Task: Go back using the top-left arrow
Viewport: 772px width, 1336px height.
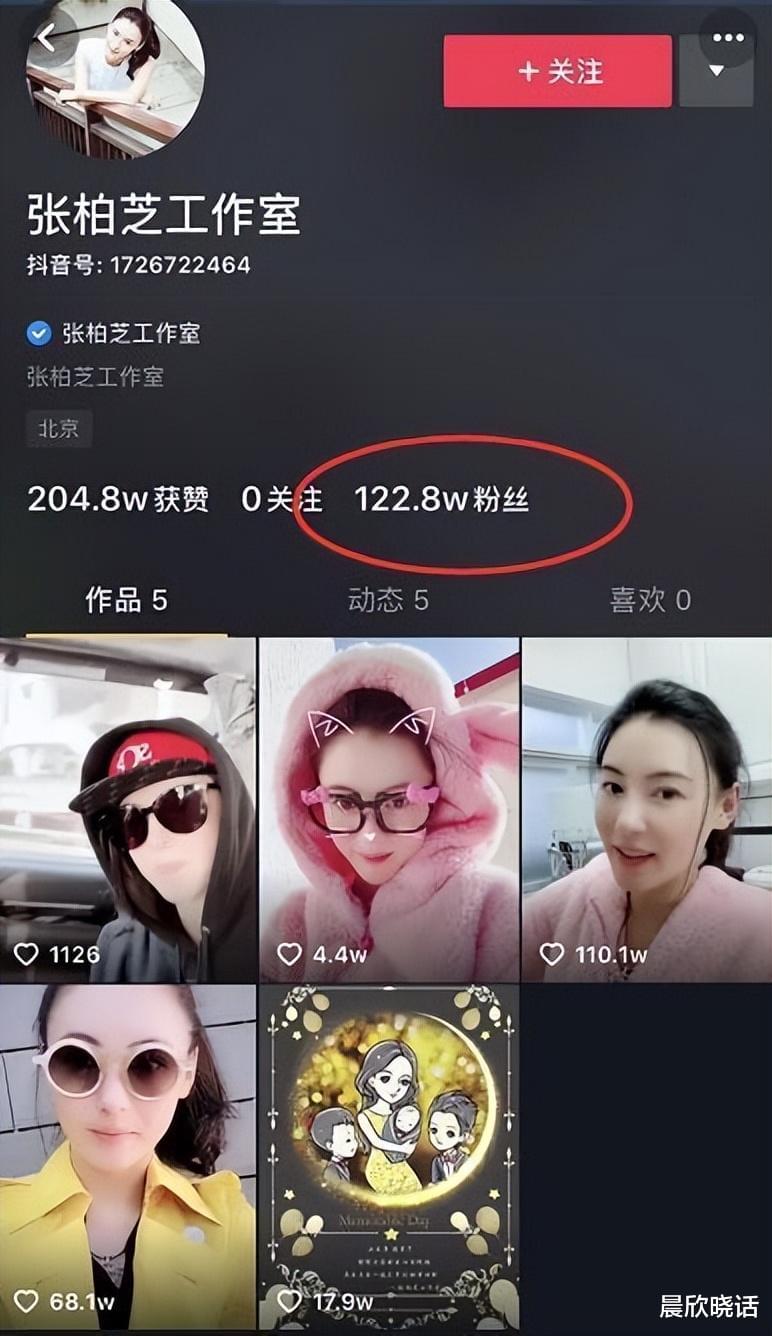Action: point(47,37)
